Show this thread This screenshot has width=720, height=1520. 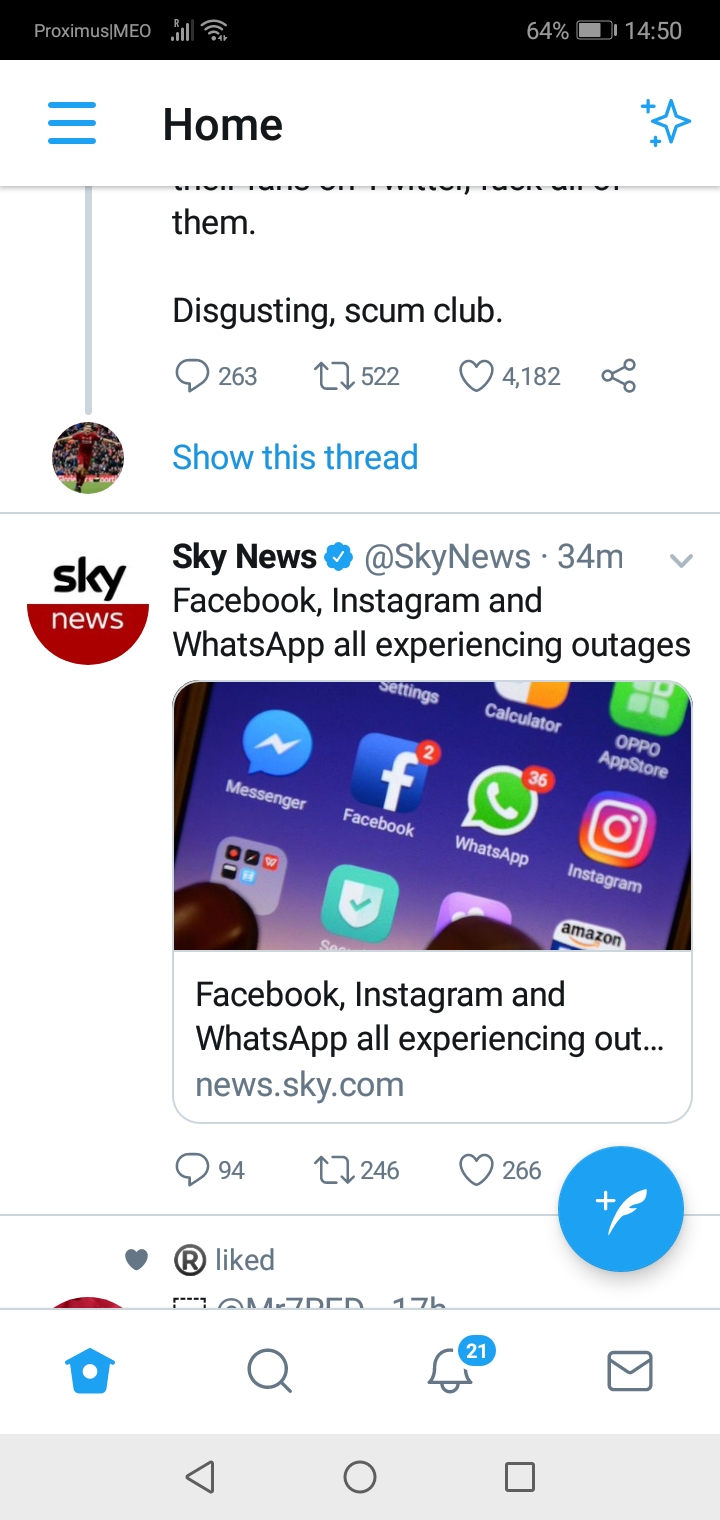point(295,457)
